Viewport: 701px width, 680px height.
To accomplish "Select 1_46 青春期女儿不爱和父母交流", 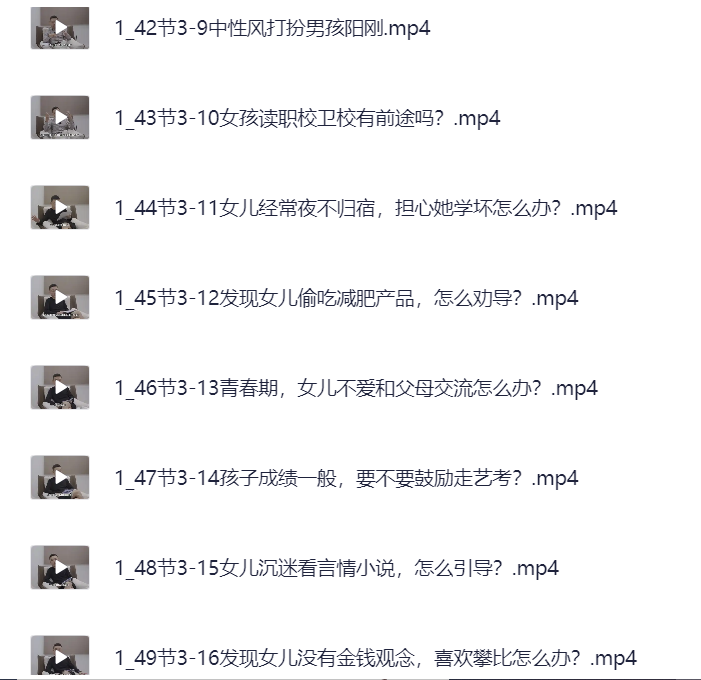I will [x=356, y=388].
